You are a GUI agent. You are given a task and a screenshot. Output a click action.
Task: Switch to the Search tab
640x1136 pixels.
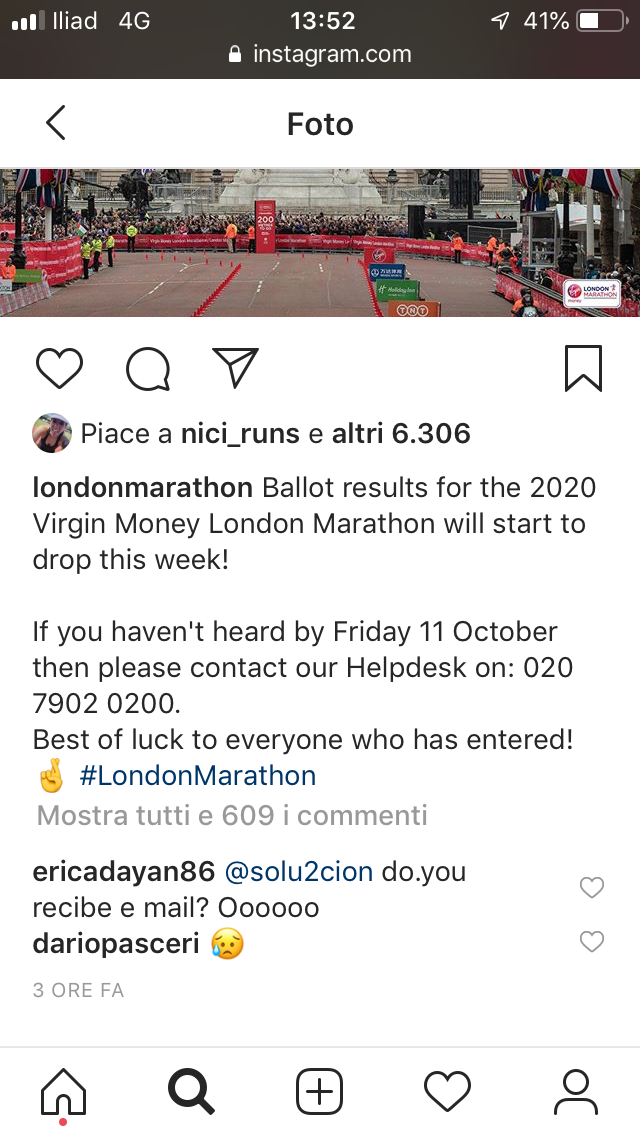[191, 1091]
